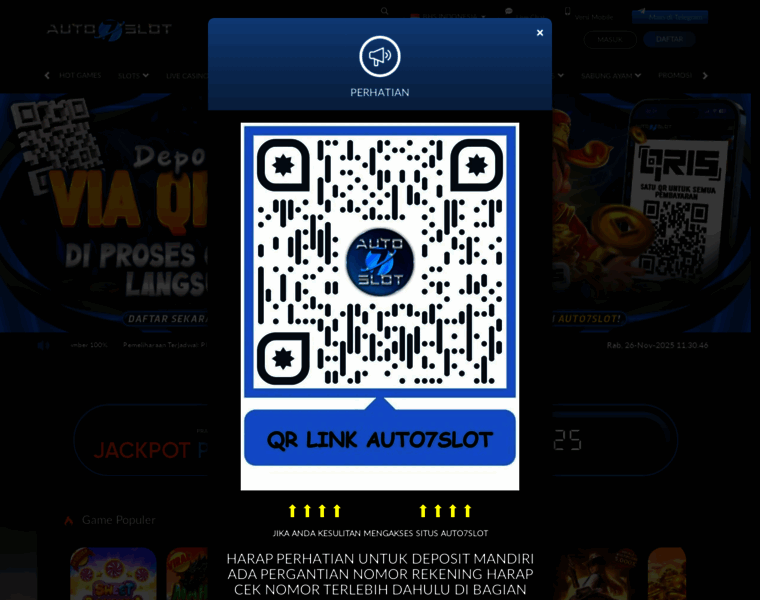Screen dimensions: 760x600
Task: Close the Perhatian popup
Action: 540,33
